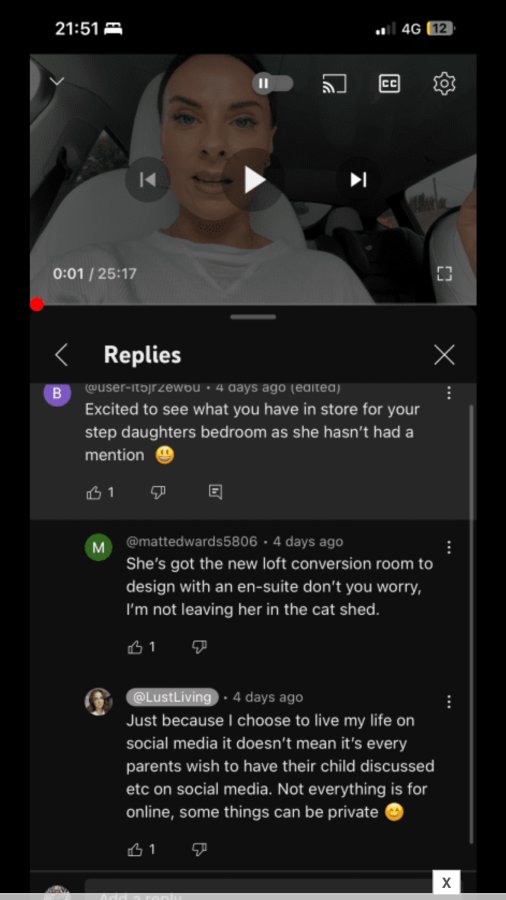
Task: Cast video to another device
Action: pos(334,84)
